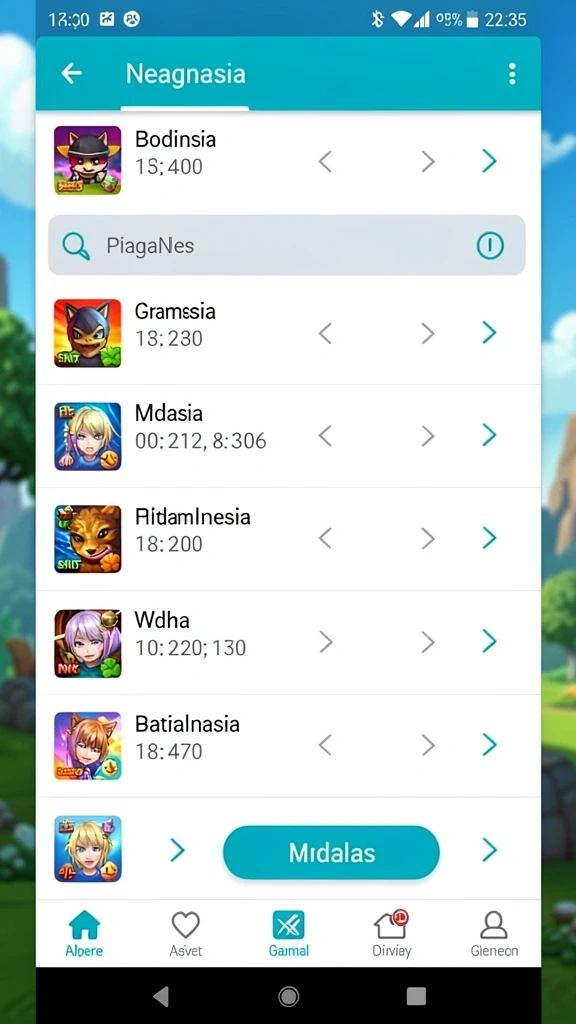This screenshot has height=1024, width=576.
Task: Tap the Mıdalas button
Action: (x=331, y=852)
